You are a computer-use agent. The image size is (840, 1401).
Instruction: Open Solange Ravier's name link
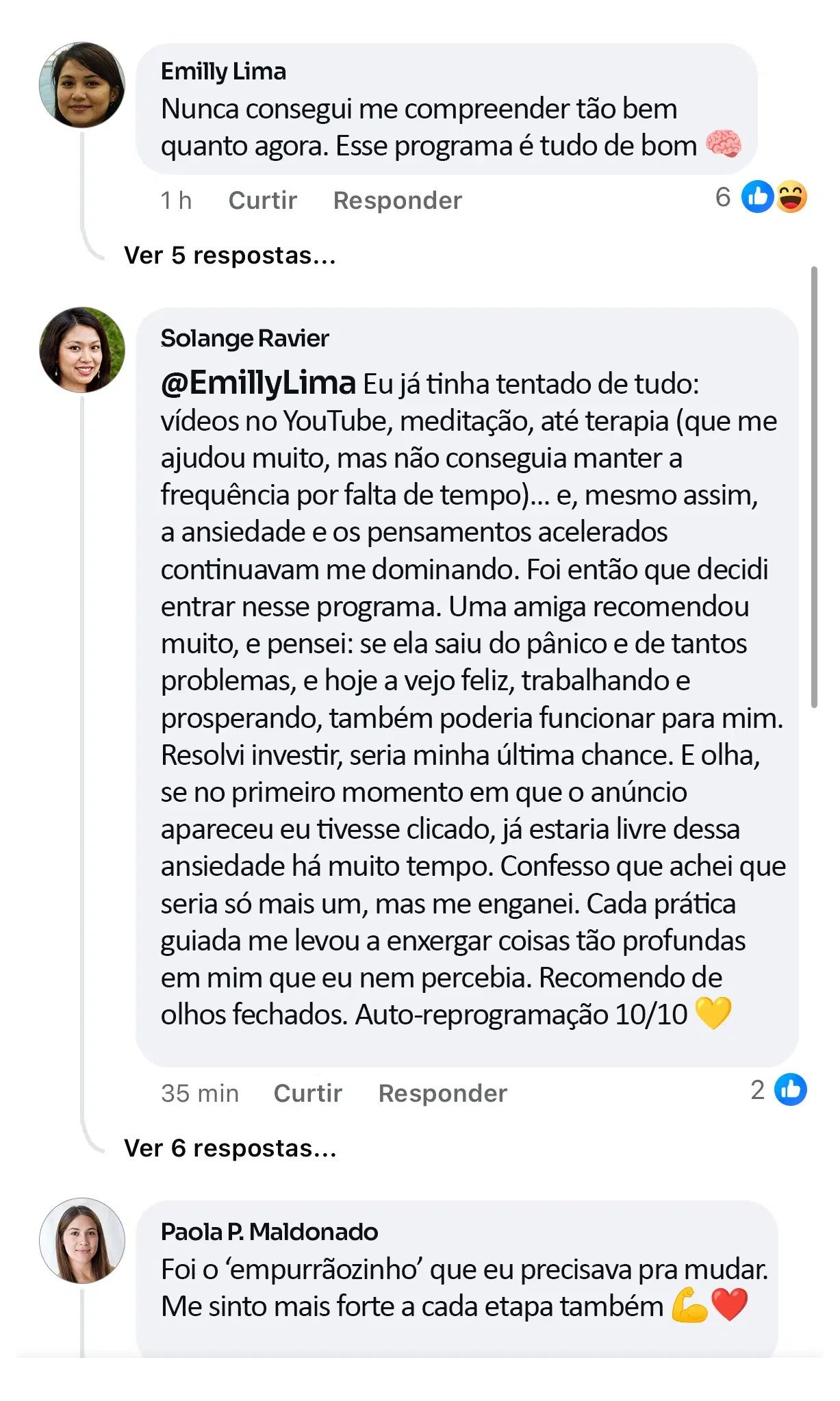click(244, 338)
